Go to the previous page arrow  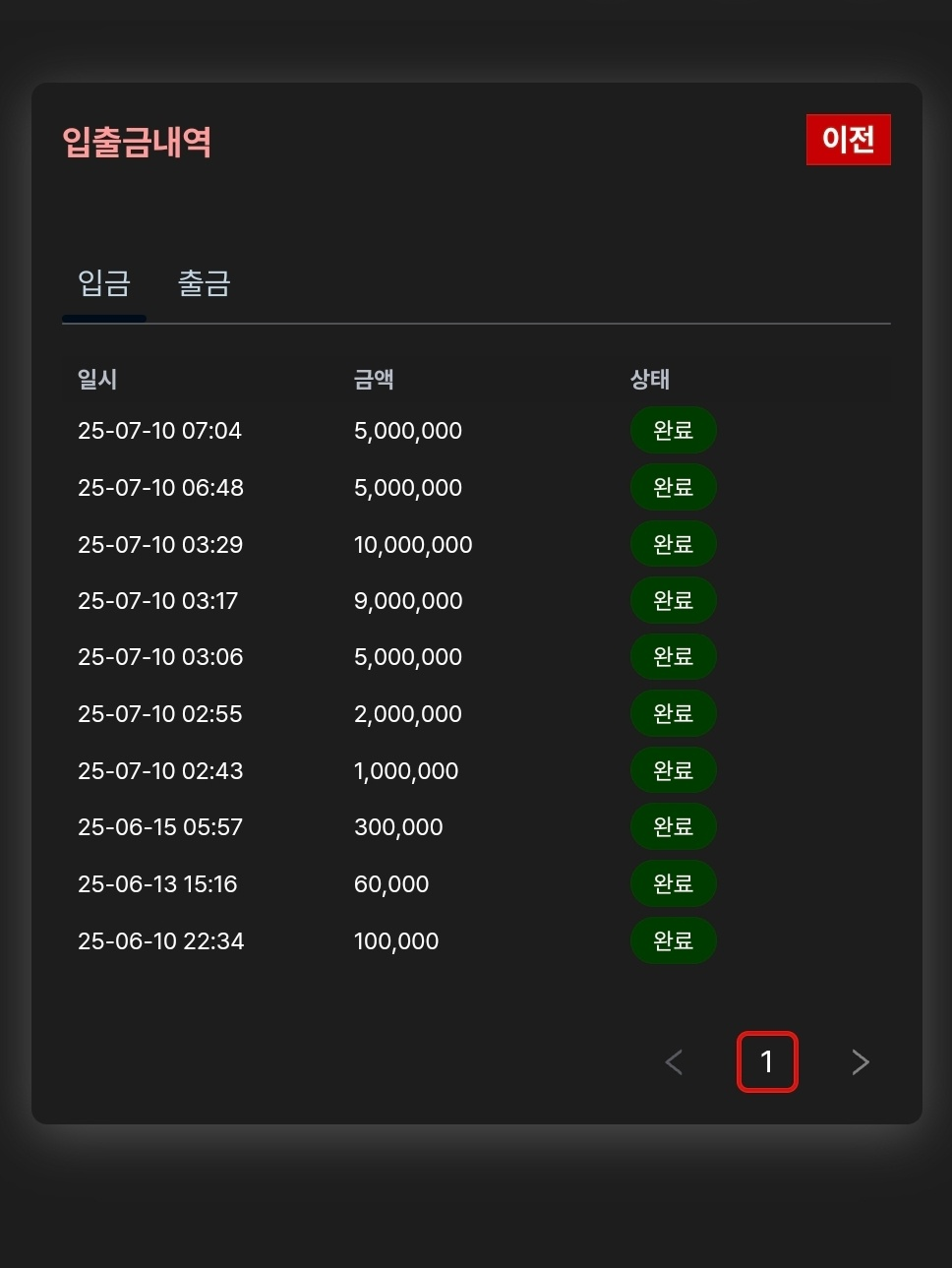click(x=674, y=1062)
